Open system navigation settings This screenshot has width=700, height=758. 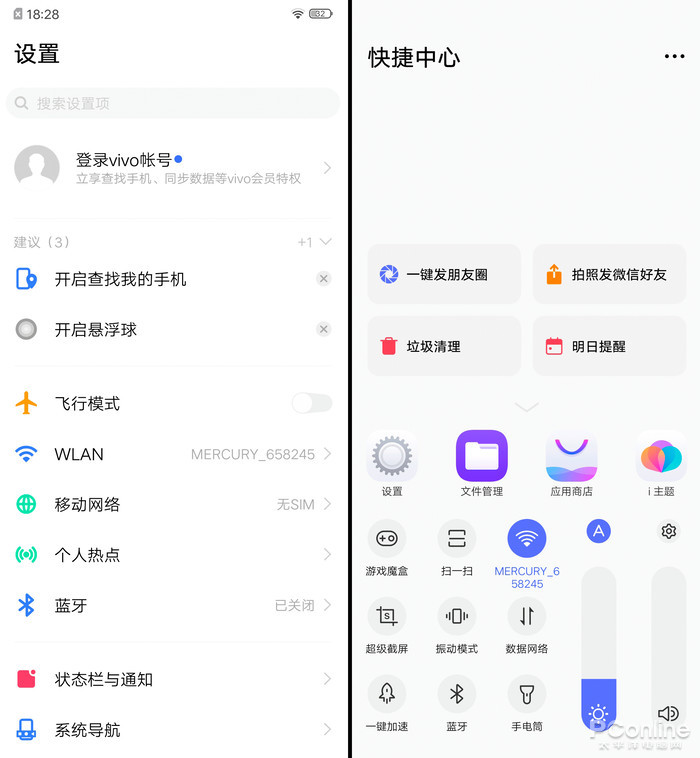coord(173,730)
